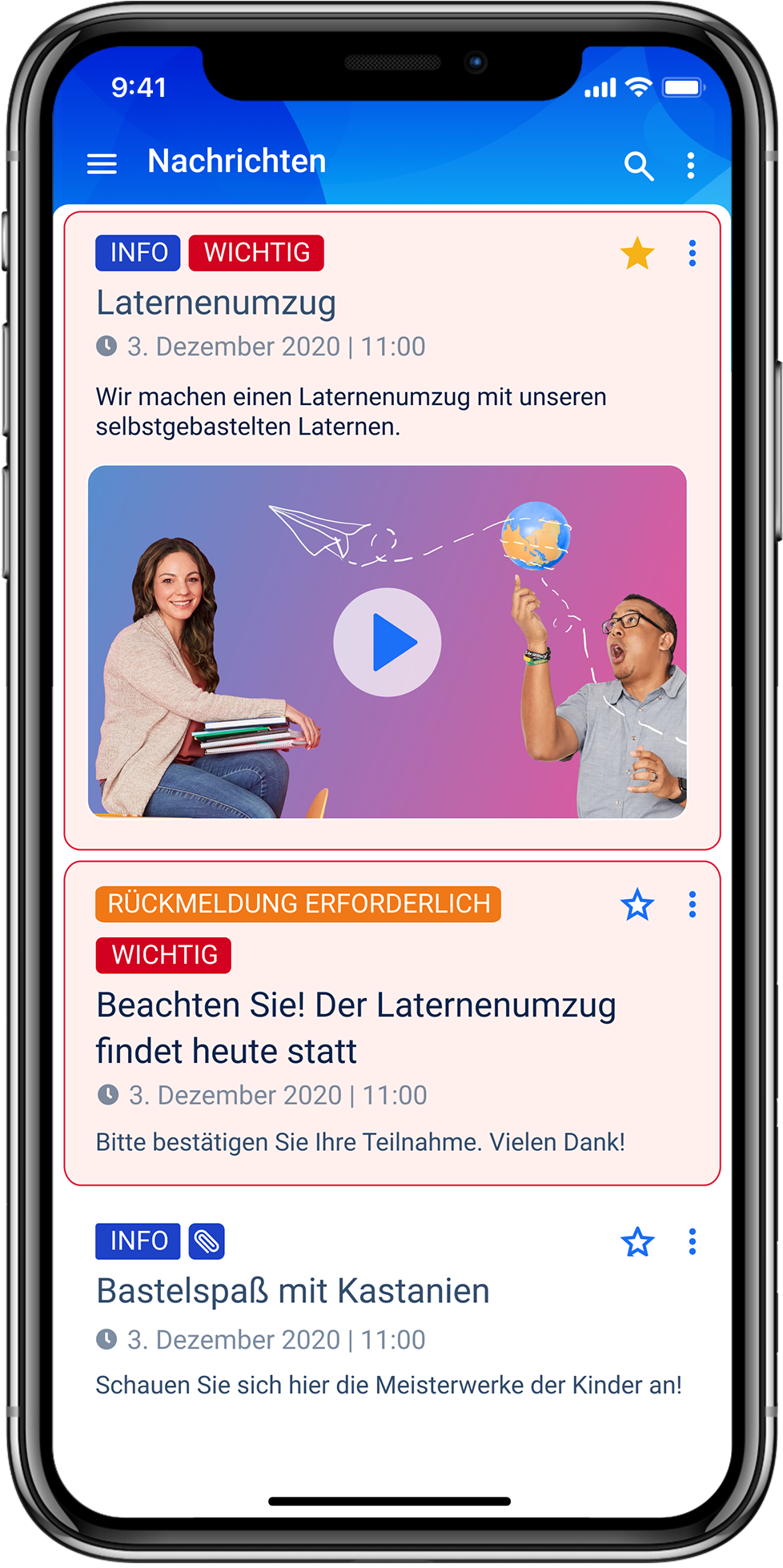Screen dimensions: 783x1568
Task: Open the app bar overflow menu
Action: 691,166
